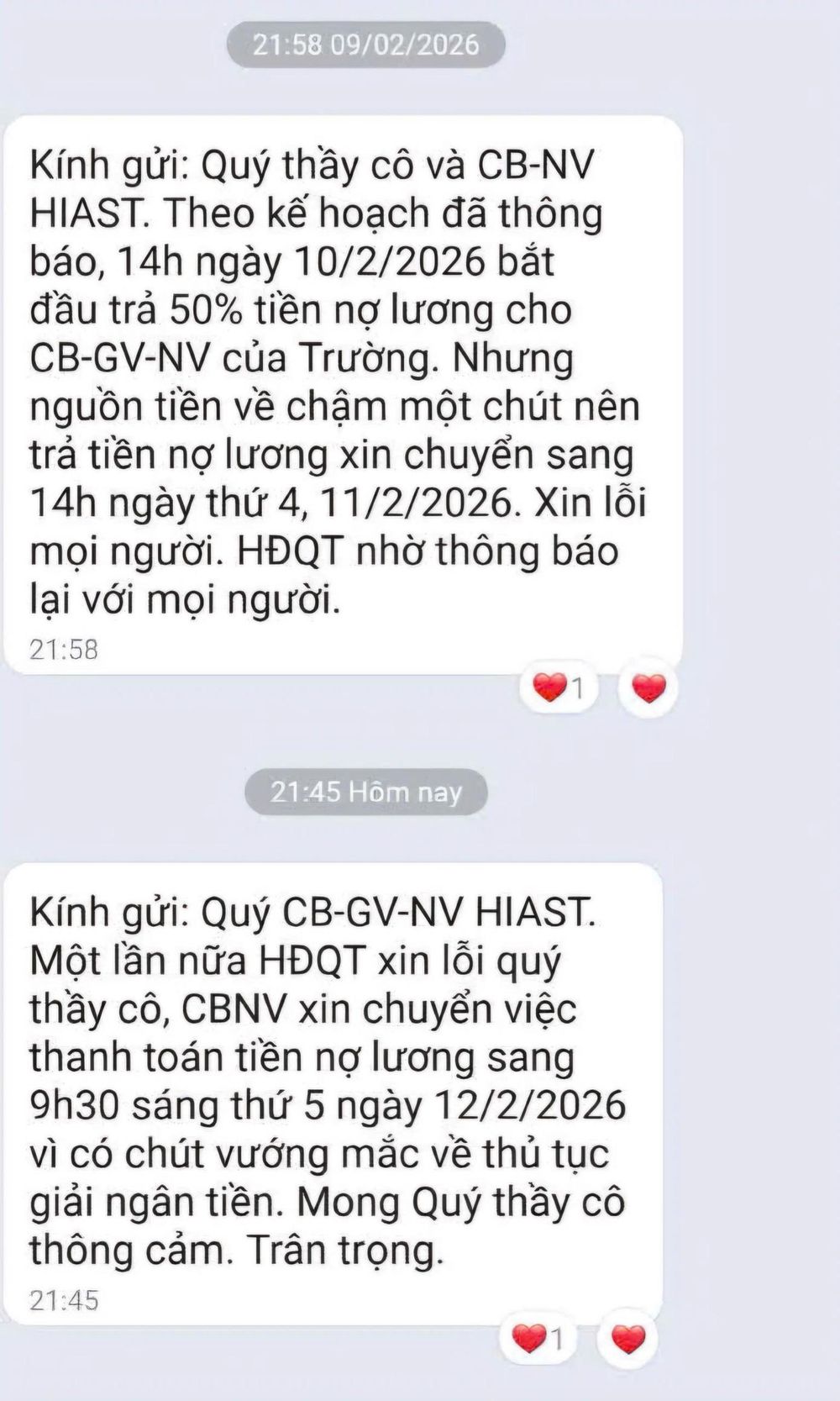View the reaction count on the 21:45 message
Screen dimensions: 840x1401
(538, 1337)
